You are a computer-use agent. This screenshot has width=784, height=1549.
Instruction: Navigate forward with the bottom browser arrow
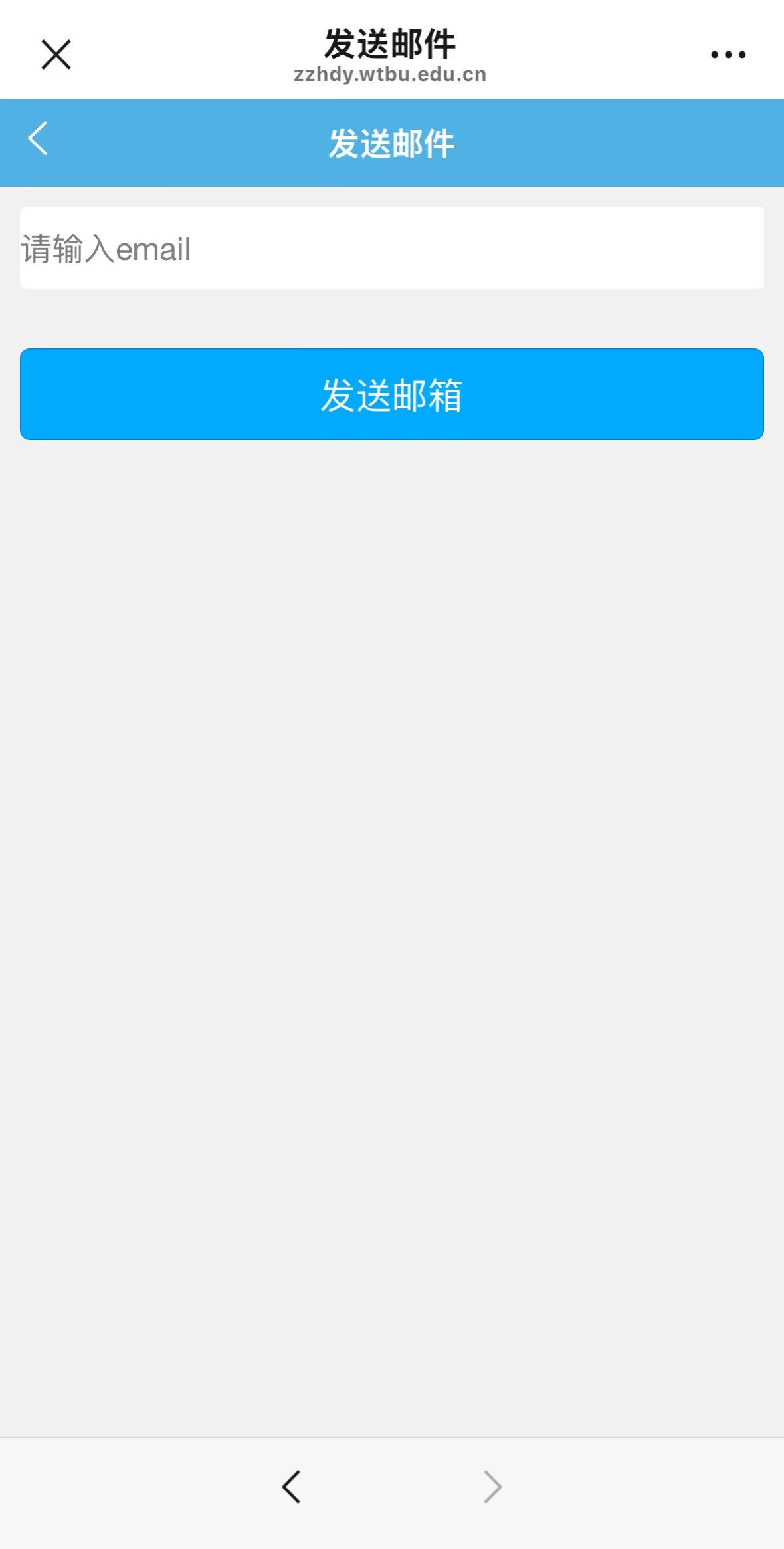tap(492, 1487)
